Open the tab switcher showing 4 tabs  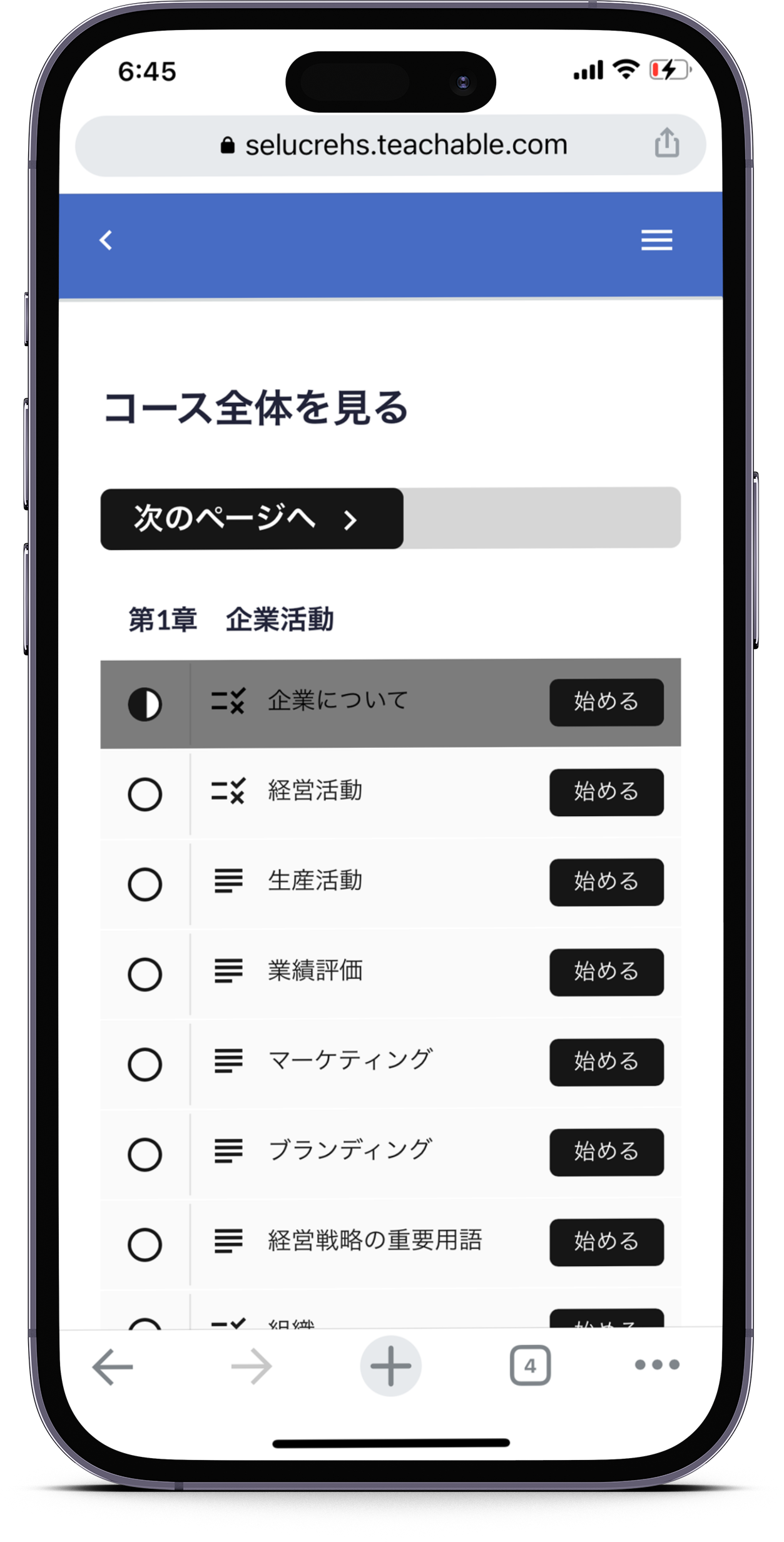click(530, 1366)
